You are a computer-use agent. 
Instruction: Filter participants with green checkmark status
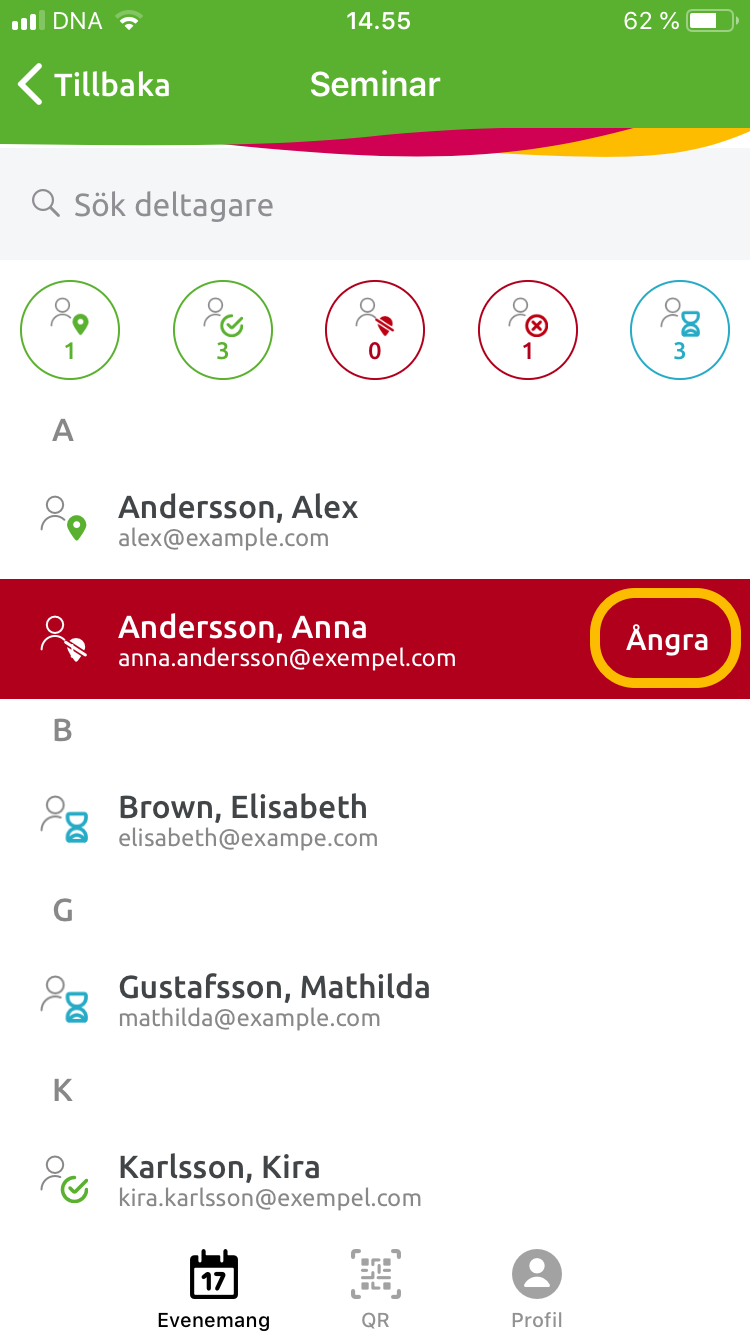coord(223,330)
